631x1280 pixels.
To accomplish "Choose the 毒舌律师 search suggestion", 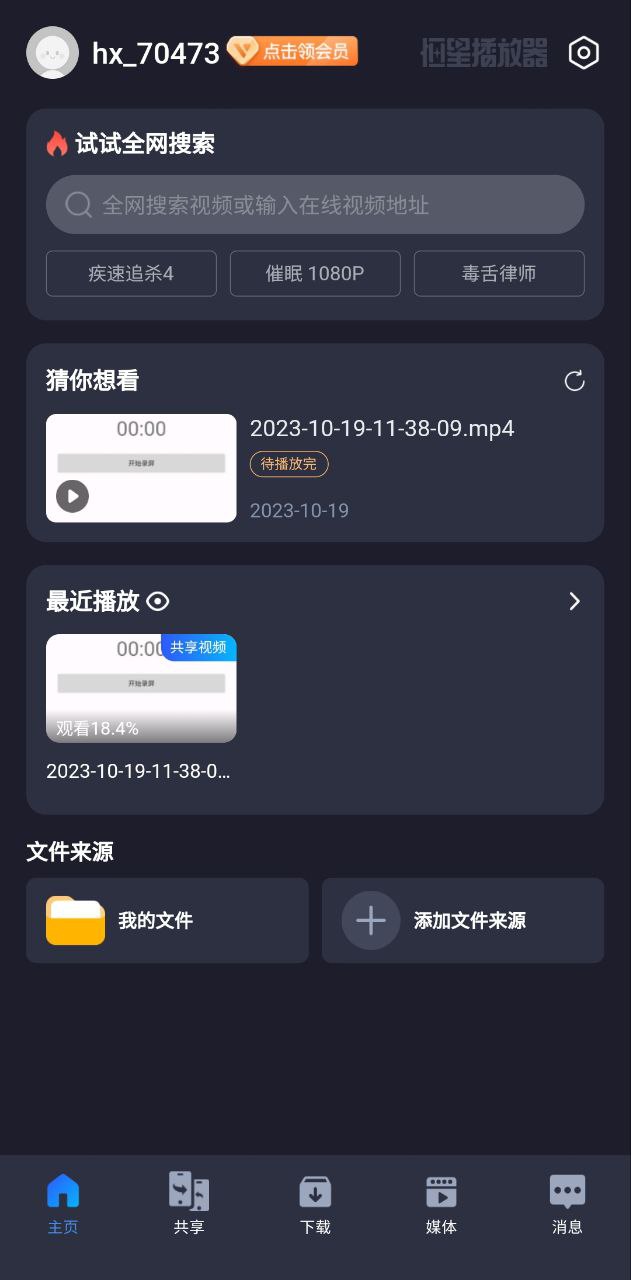I will click(499, 273).
